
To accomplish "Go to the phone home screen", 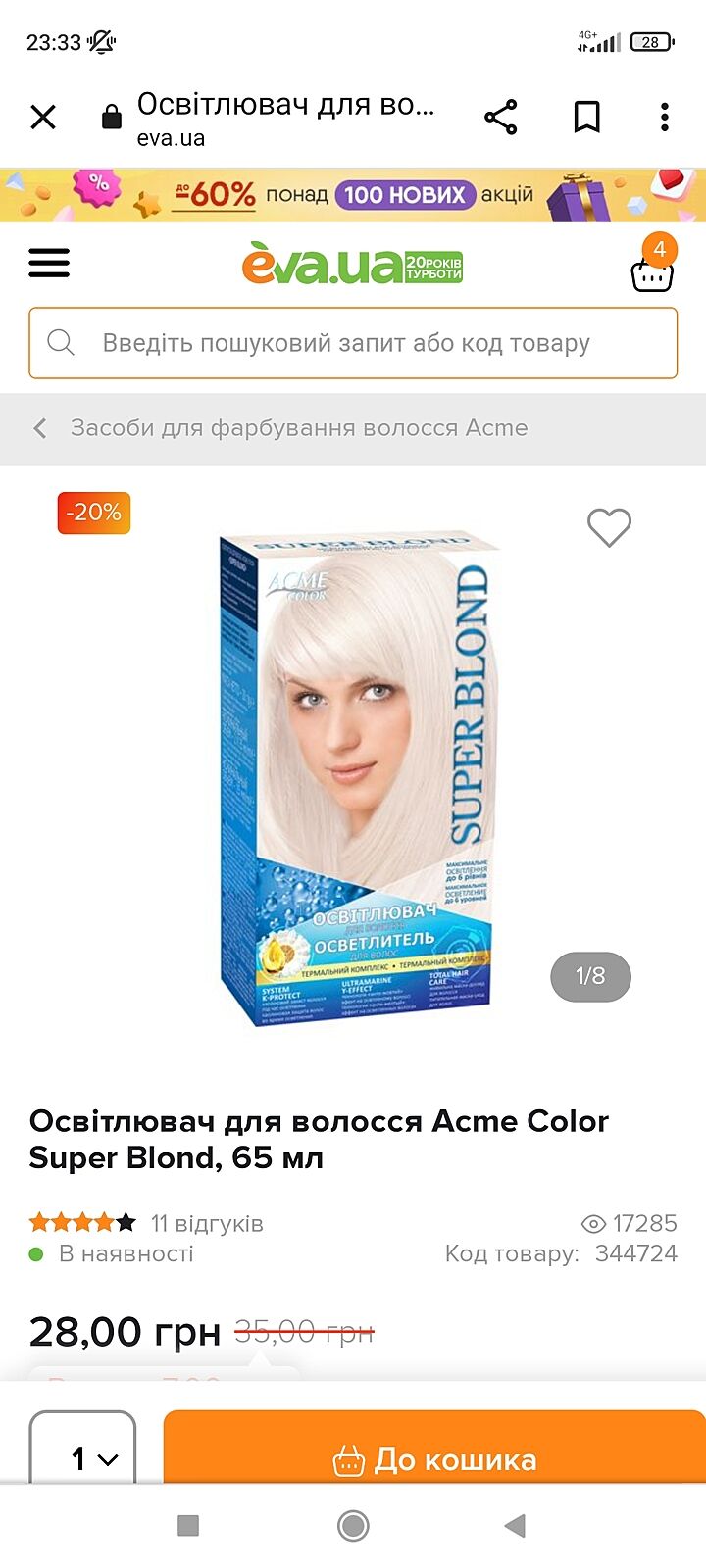I will pos(353,1525).
